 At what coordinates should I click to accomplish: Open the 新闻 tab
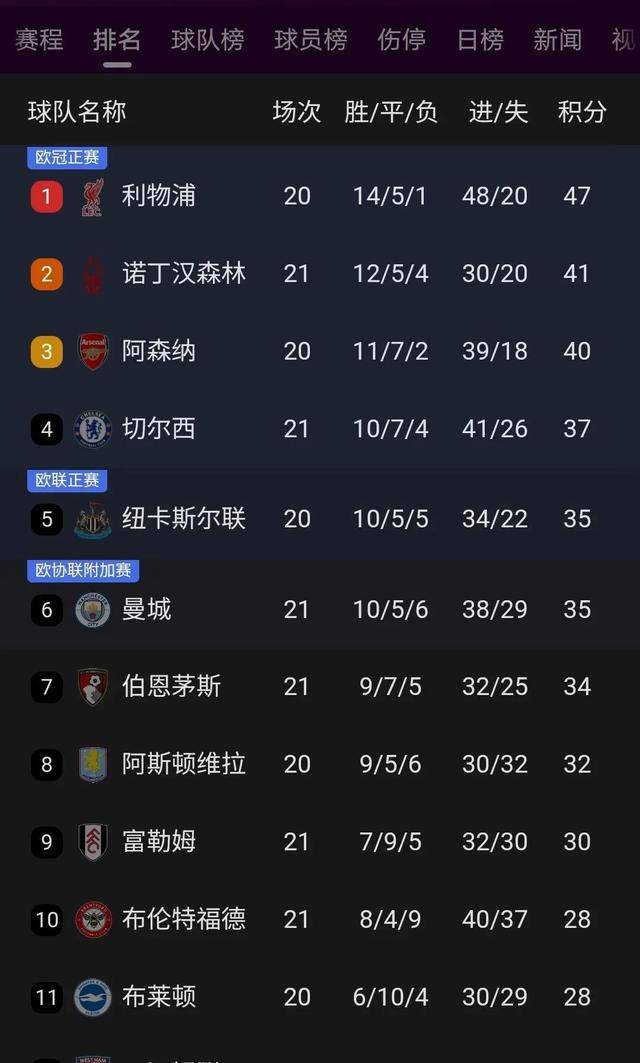(557, 40)
